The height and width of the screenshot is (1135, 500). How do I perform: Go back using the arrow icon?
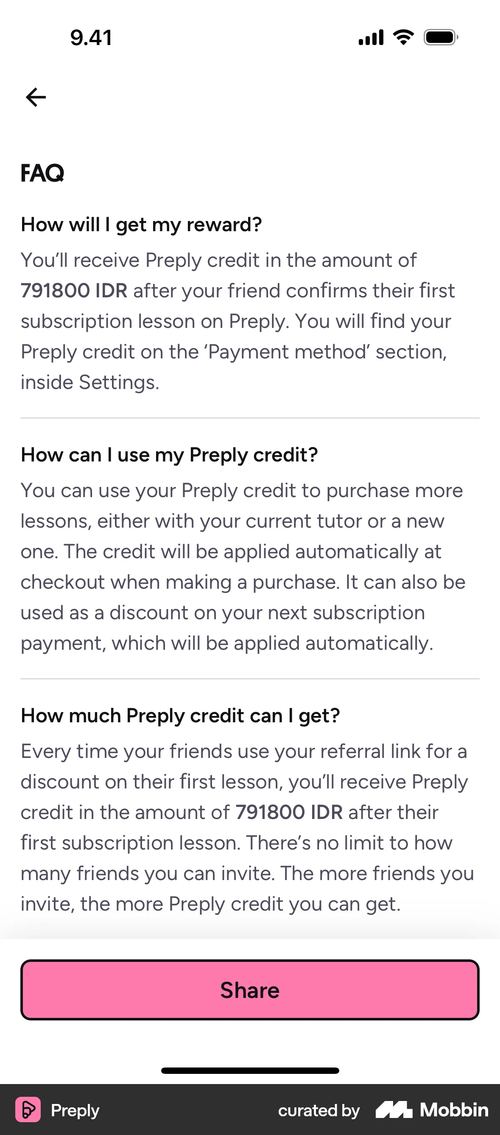[x=35, y=97]
